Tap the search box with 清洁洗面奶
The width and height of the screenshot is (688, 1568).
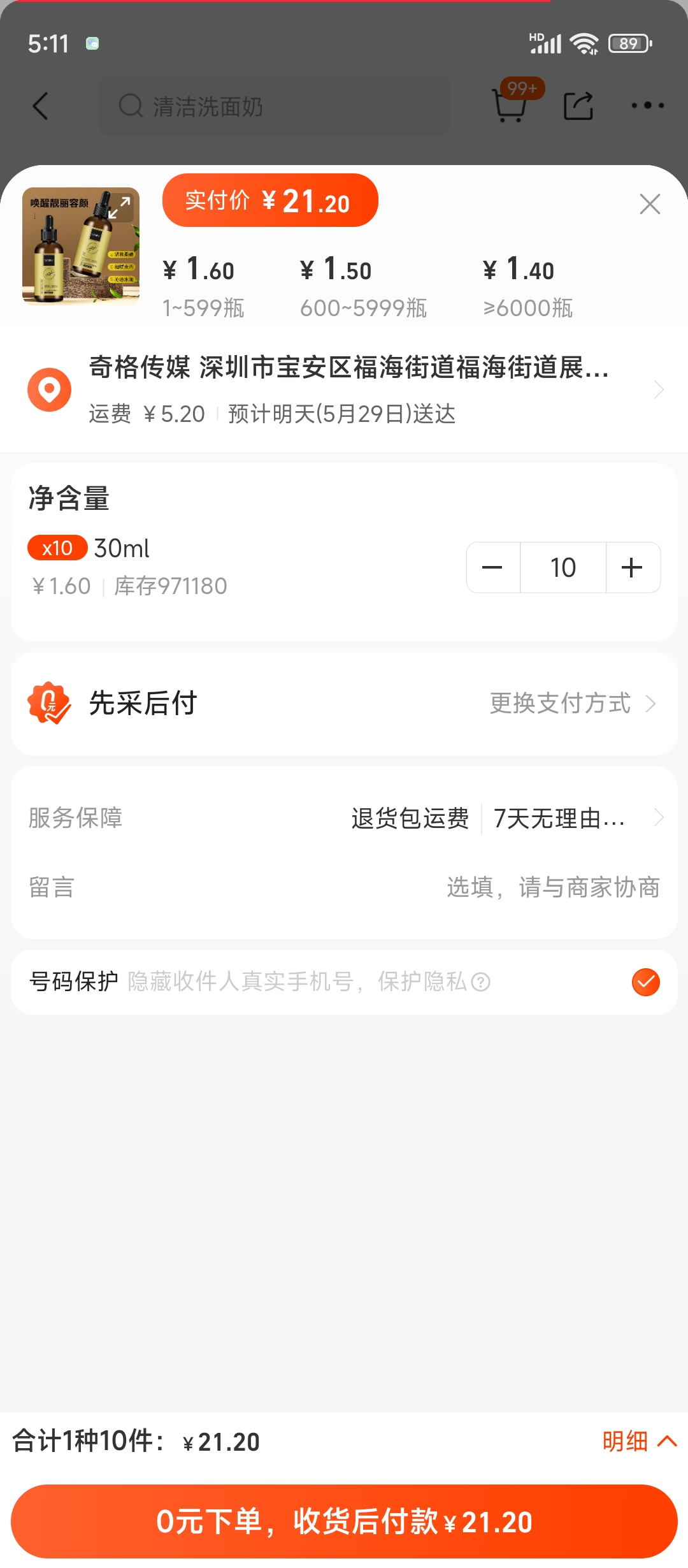coord(274,106)
